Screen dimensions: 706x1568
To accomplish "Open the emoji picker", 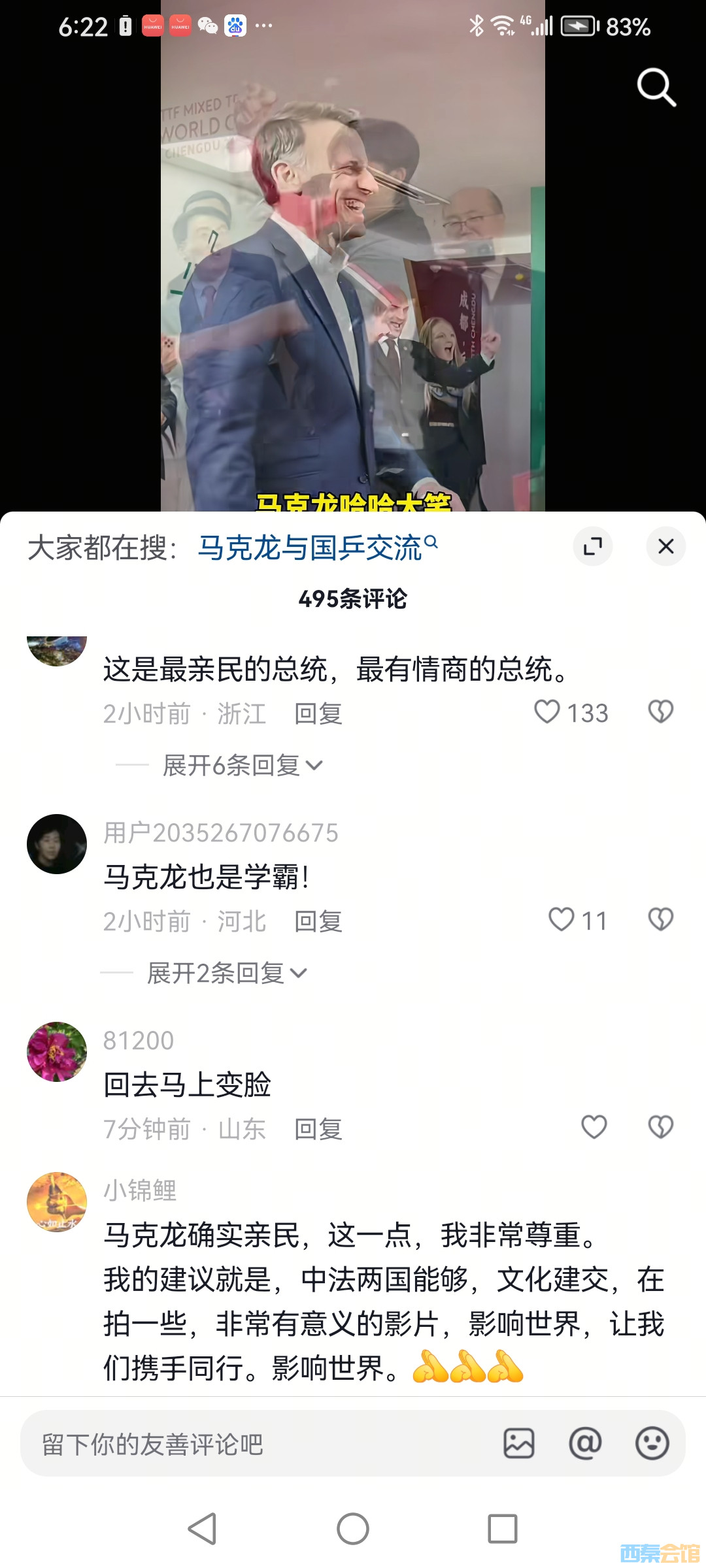I will pyautogui.click(x=652, y=1444).
